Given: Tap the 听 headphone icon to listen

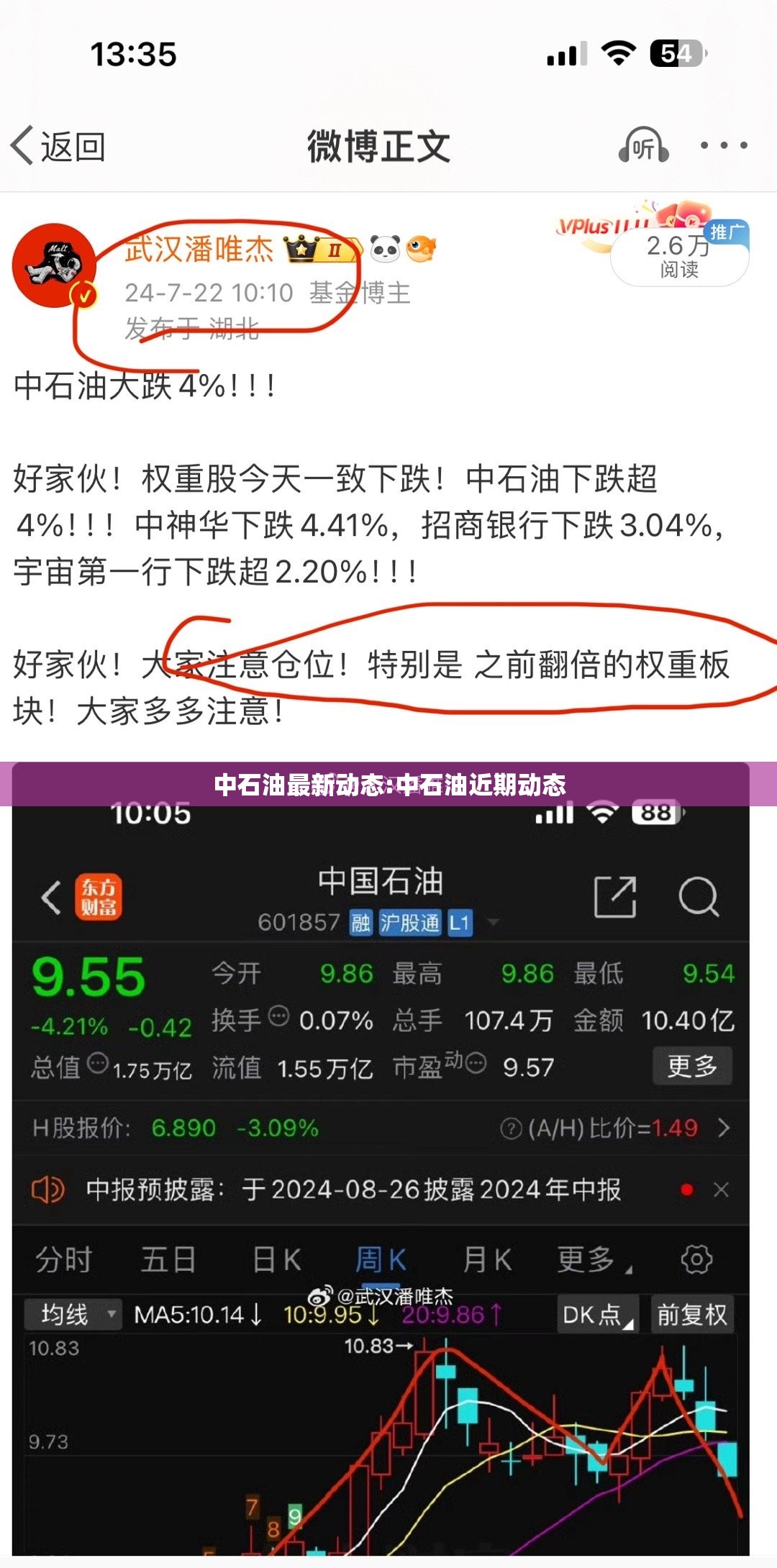Looking at the screenshot, I should coord(643,146).
